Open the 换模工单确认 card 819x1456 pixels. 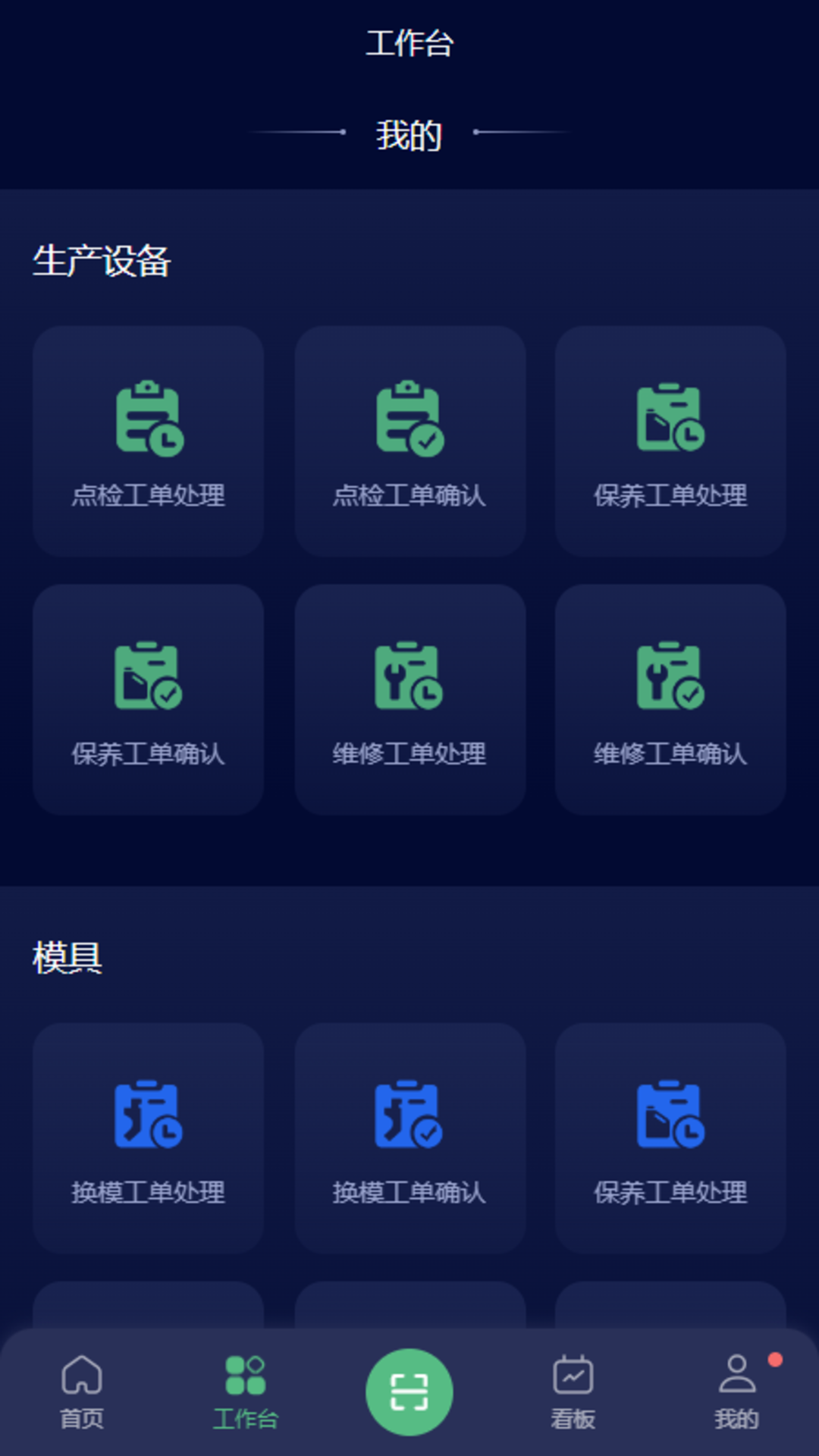(409, 1138)
